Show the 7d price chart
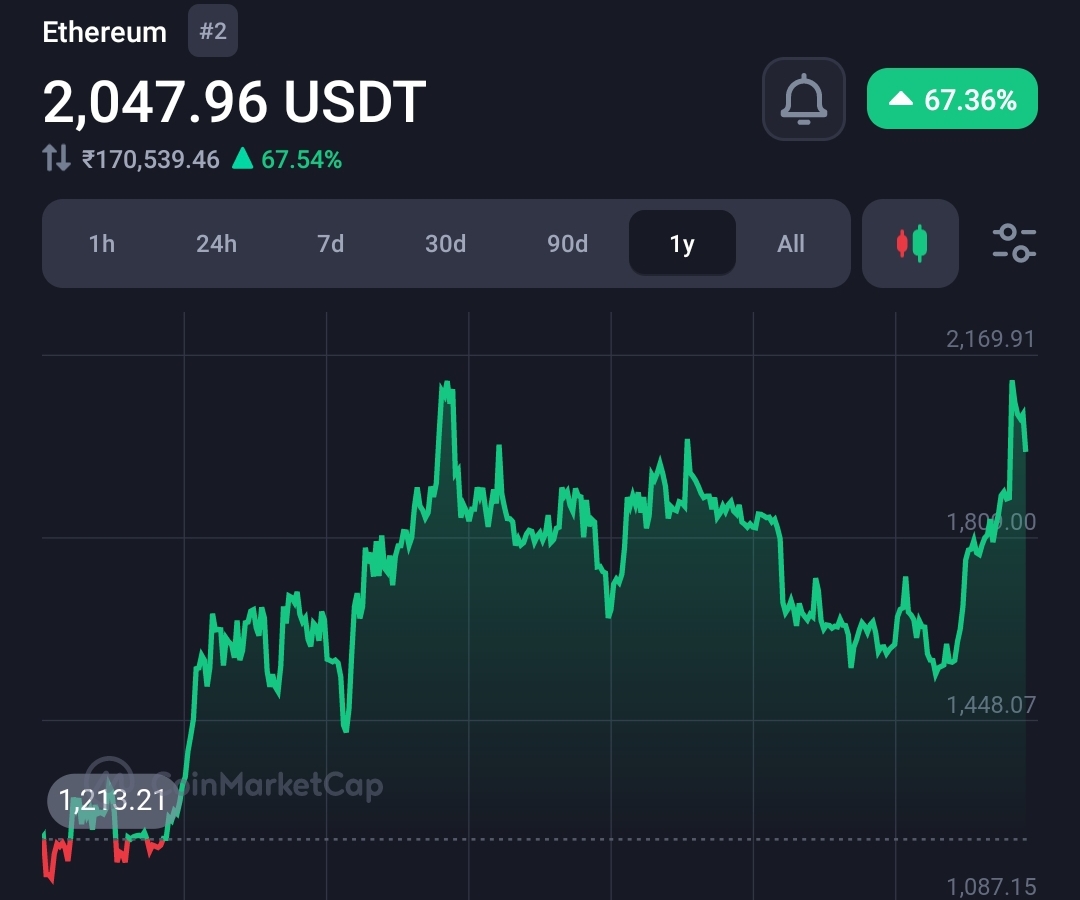Screen dimensions: 1080x900 pyautogui.click(x=330, y=244)
